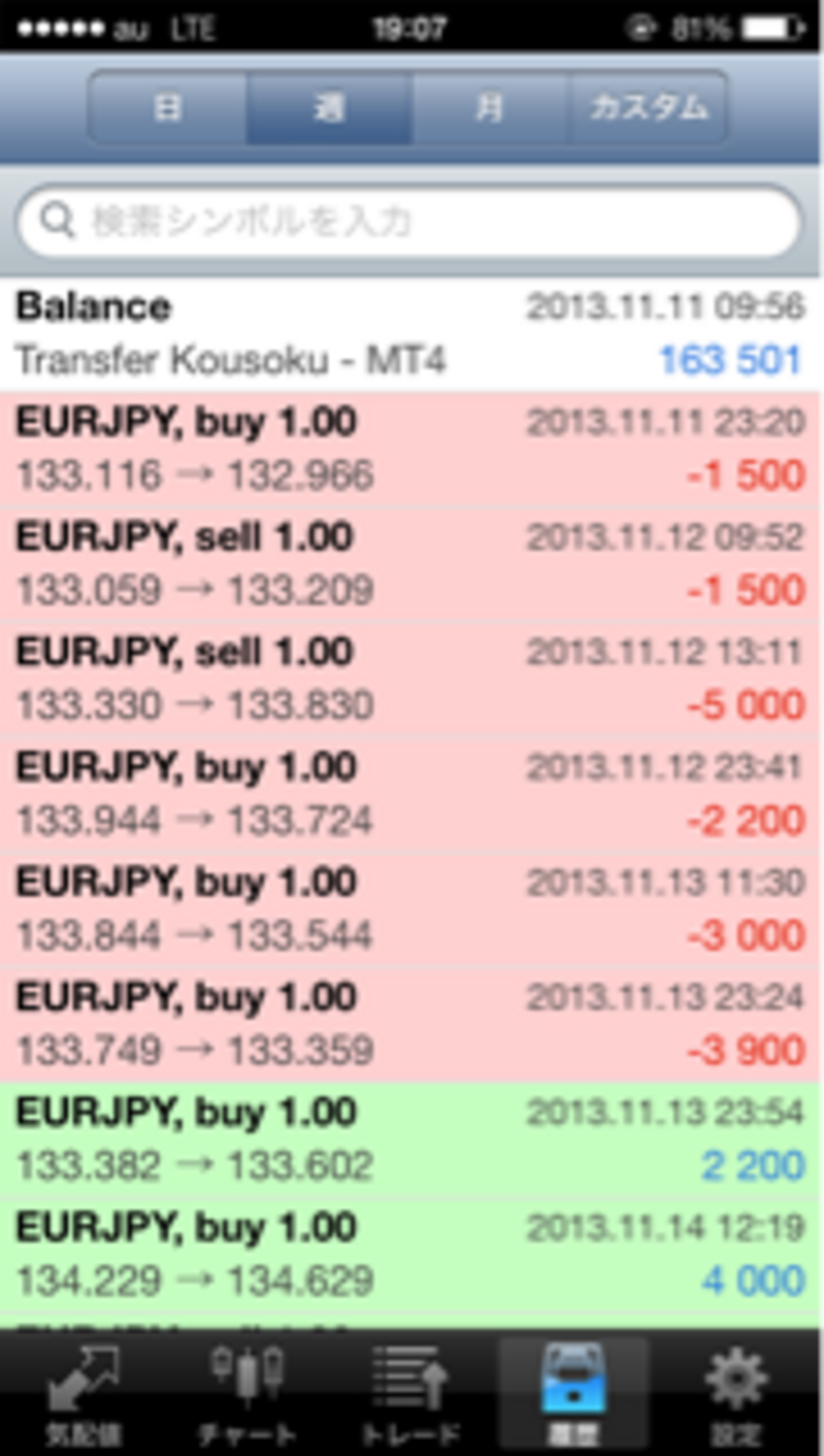Switch to the チャート chart tab
The height and width of the screenshot is (1456, 824).
247,1396
